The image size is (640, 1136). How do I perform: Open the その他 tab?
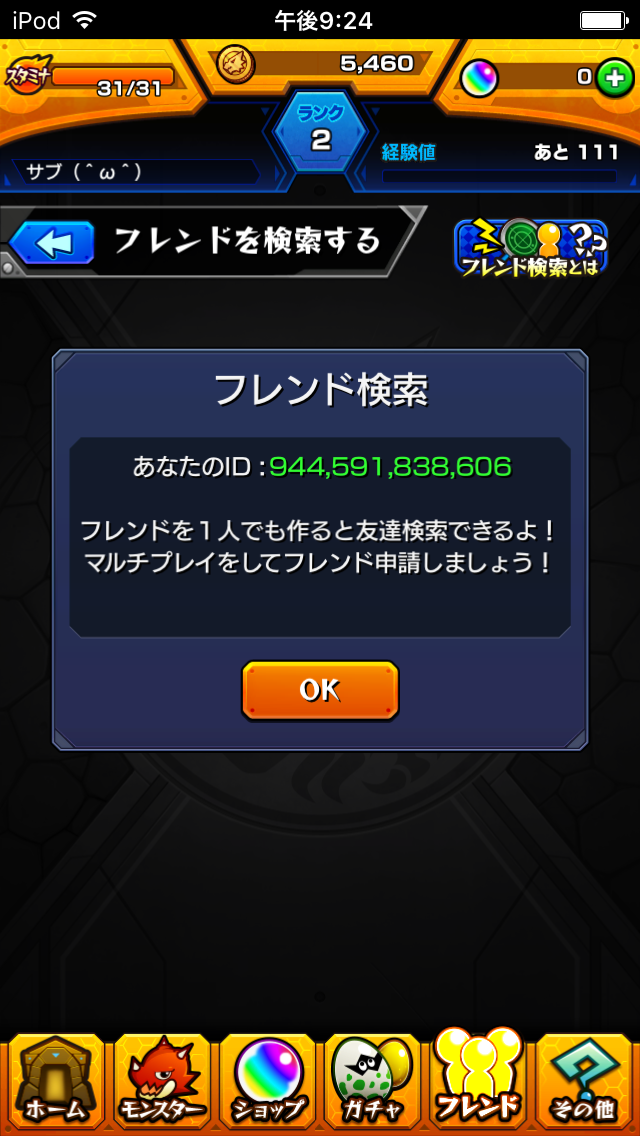click(x=585, y=1081)
